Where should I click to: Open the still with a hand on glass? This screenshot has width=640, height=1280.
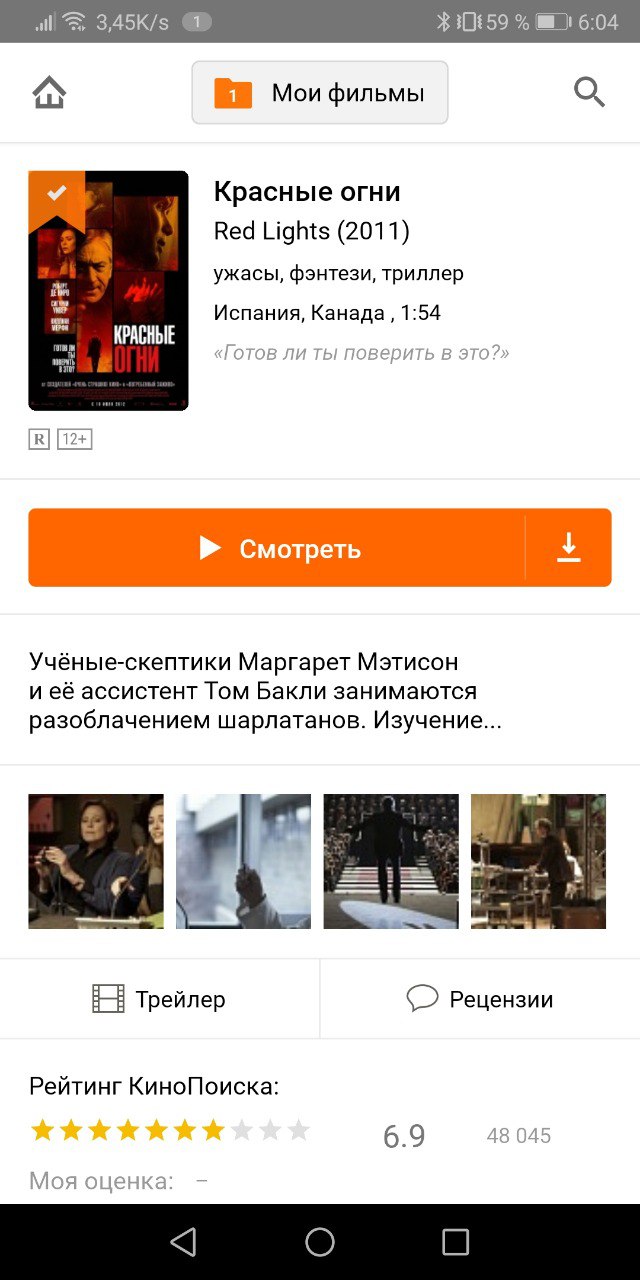[x=243, y=861]
